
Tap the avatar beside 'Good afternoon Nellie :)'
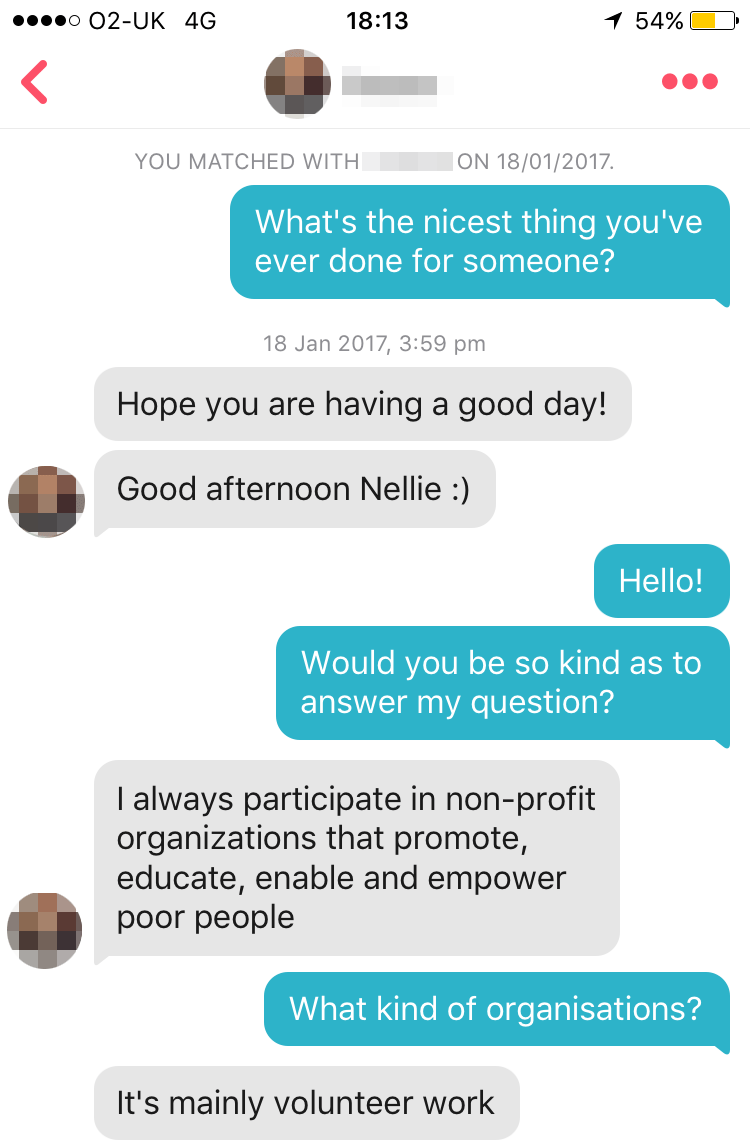[x=46, y=501]
